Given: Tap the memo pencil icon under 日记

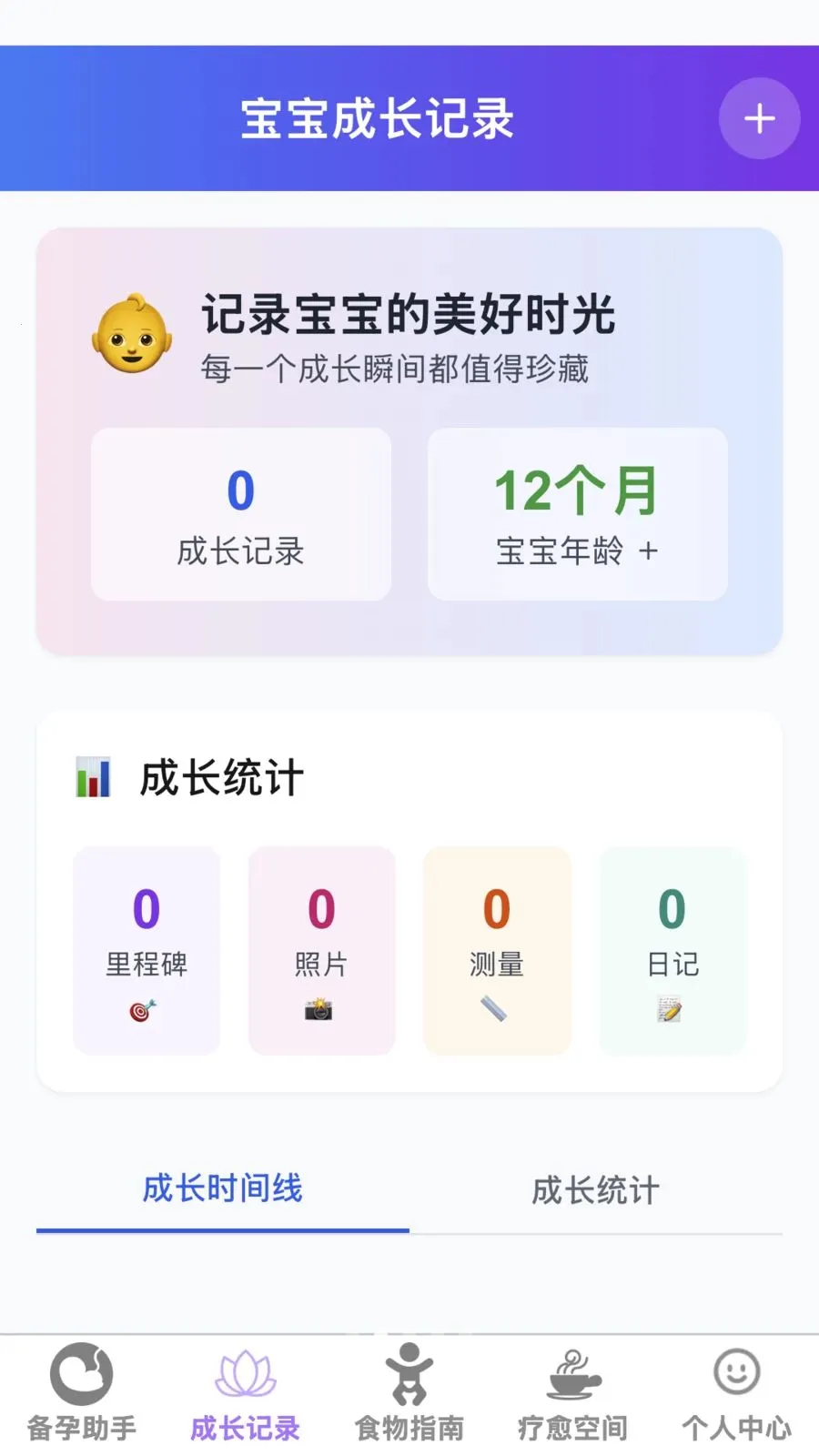Looking at the screenshot, I should click(x=672, y=1008).
